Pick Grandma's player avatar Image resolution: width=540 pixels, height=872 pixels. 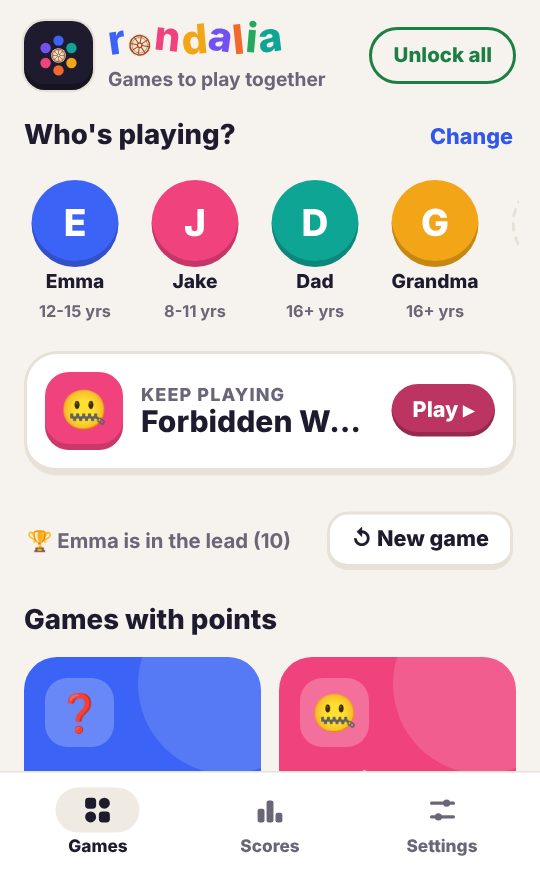[x=435, y=222]
